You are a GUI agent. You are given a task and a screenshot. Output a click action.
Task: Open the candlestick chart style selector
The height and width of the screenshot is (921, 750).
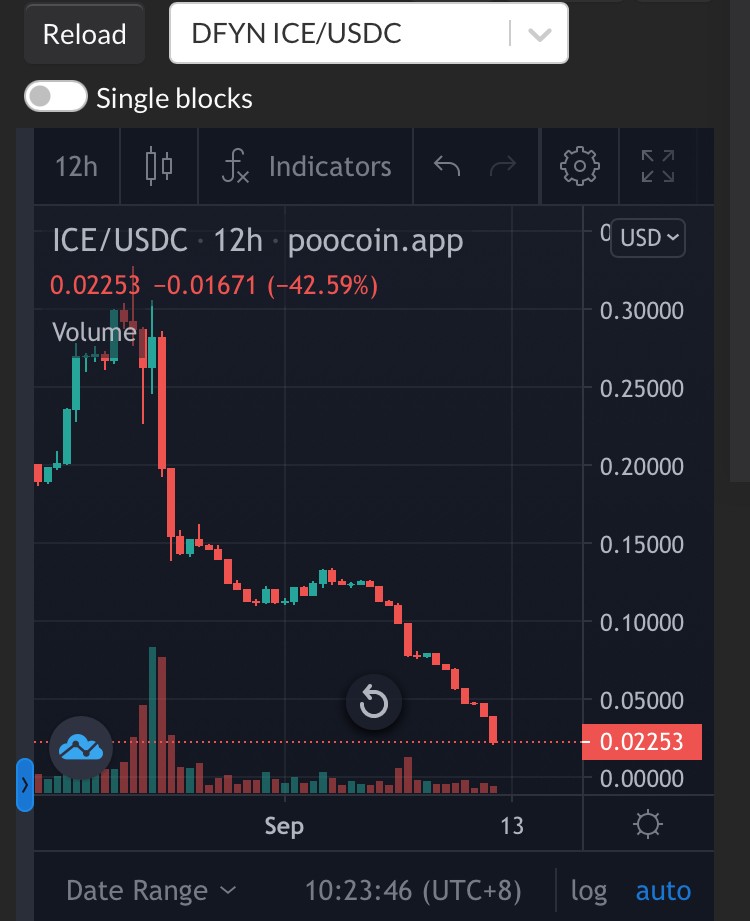coord(159,167)
